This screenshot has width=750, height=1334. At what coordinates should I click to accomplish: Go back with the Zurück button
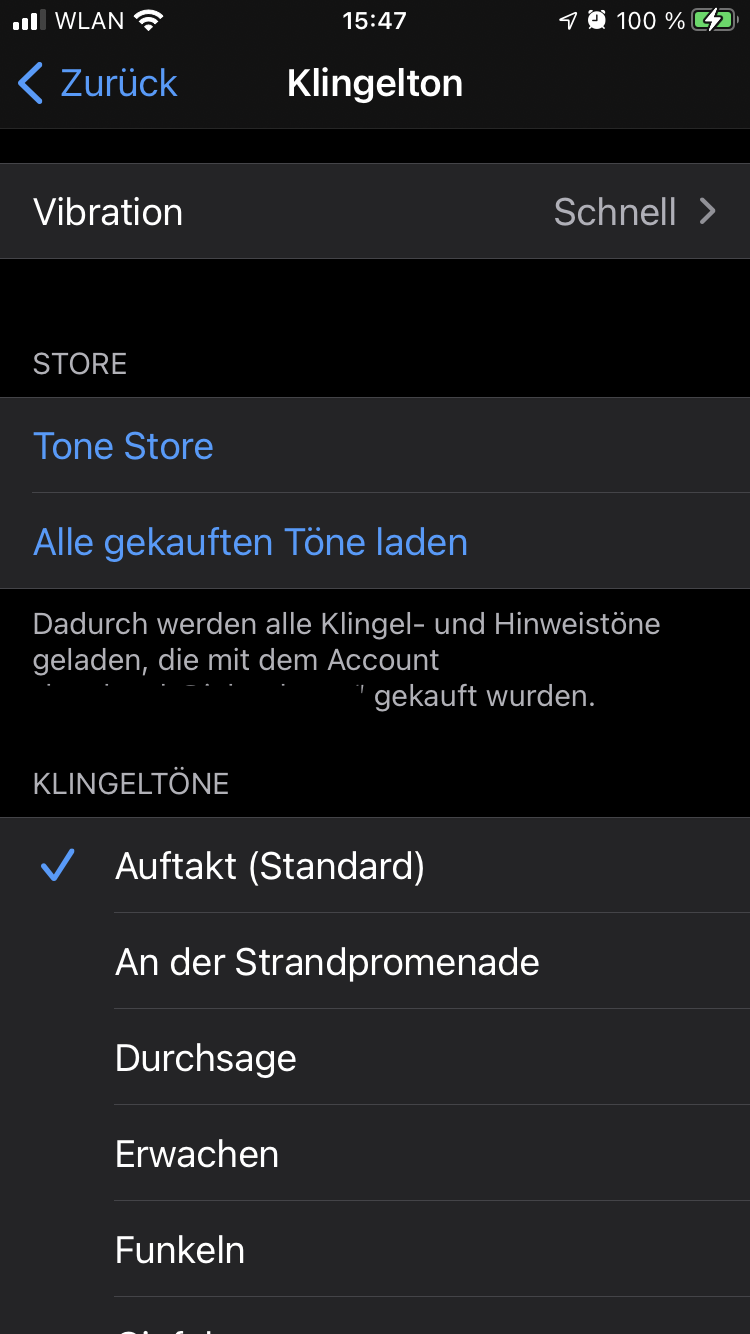tap(98, 83)
